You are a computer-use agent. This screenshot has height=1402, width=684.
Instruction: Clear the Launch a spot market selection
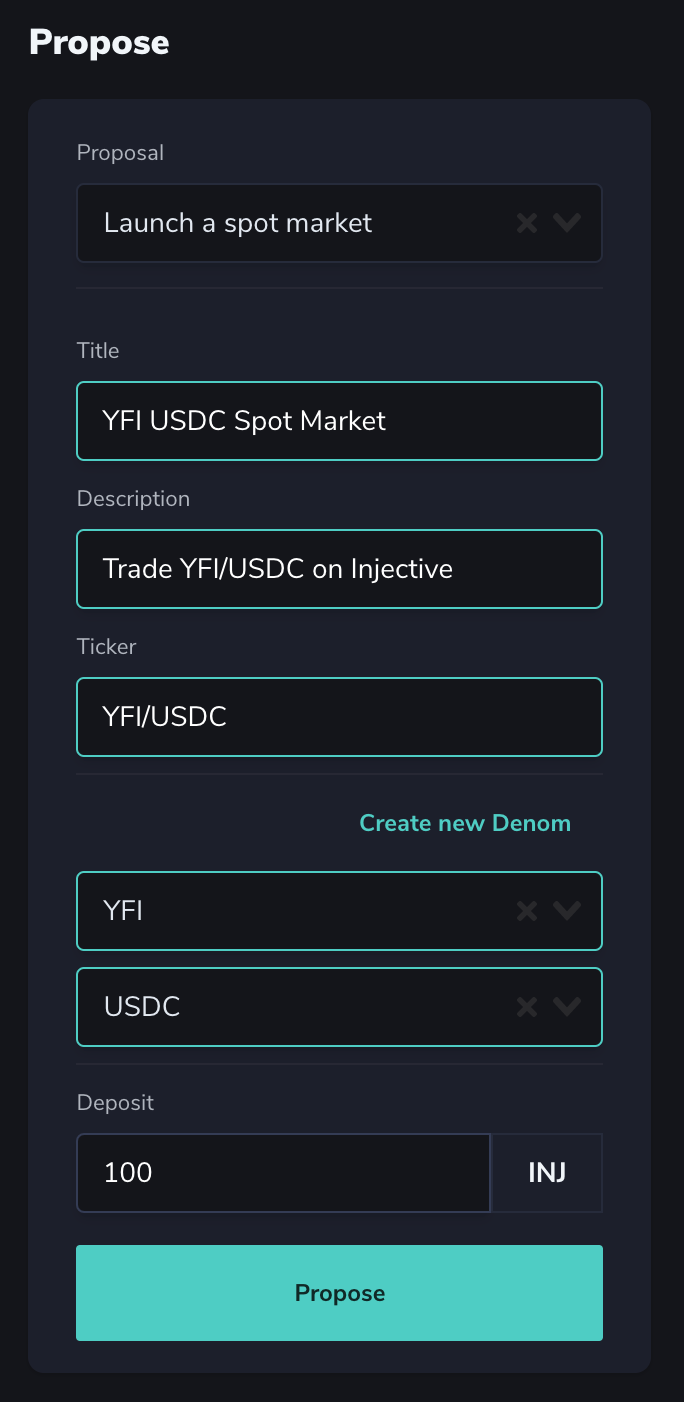(527, 223)
